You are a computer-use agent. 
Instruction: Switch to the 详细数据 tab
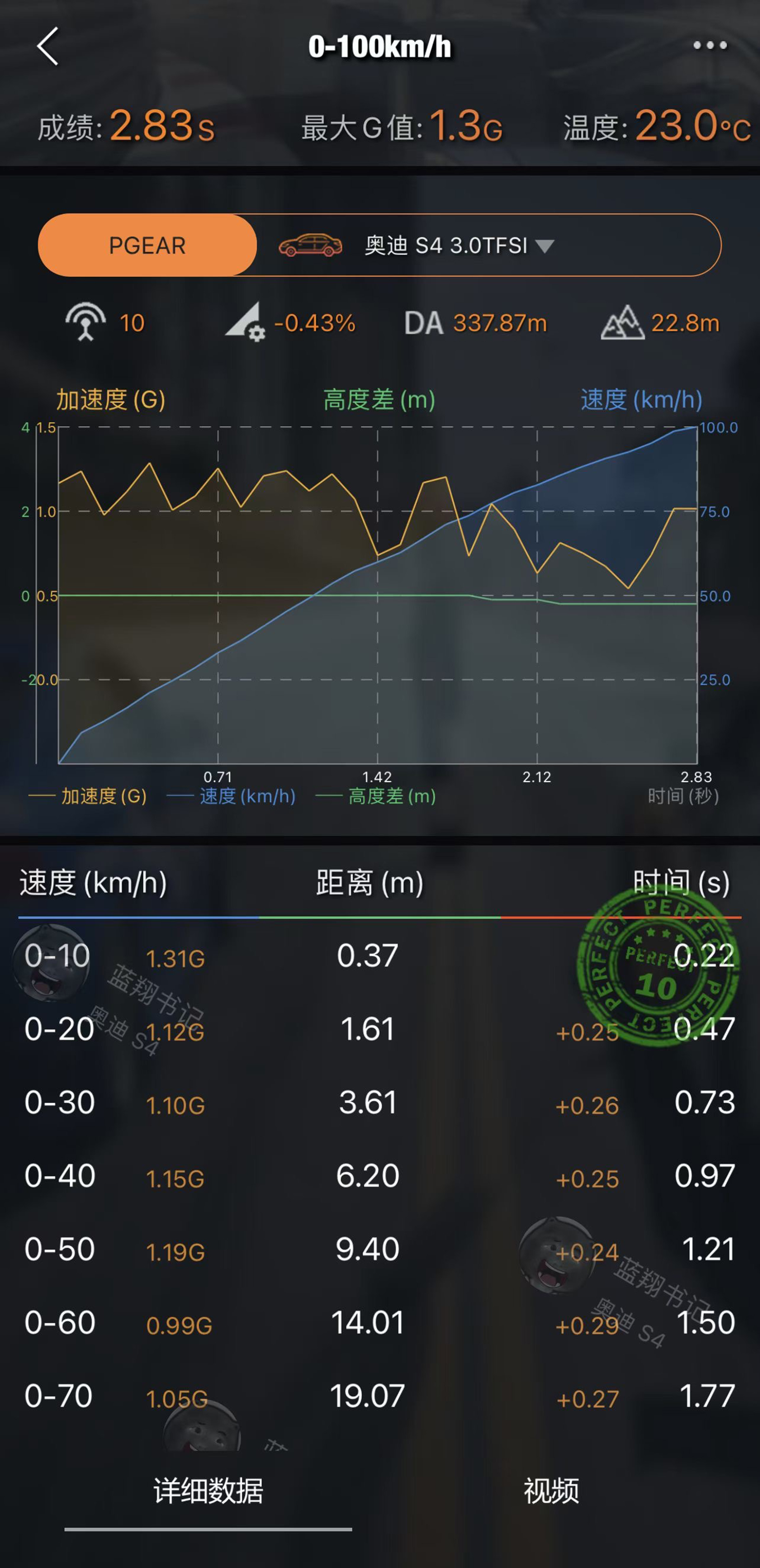tap(208, 1491)
